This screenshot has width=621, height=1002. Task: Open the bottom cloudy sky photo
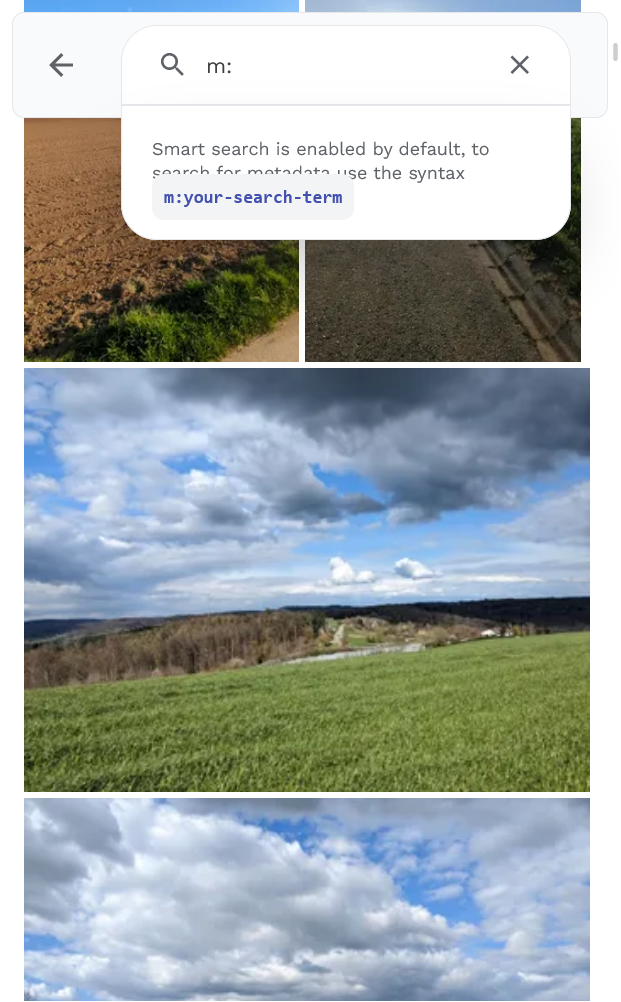(306, 898)
